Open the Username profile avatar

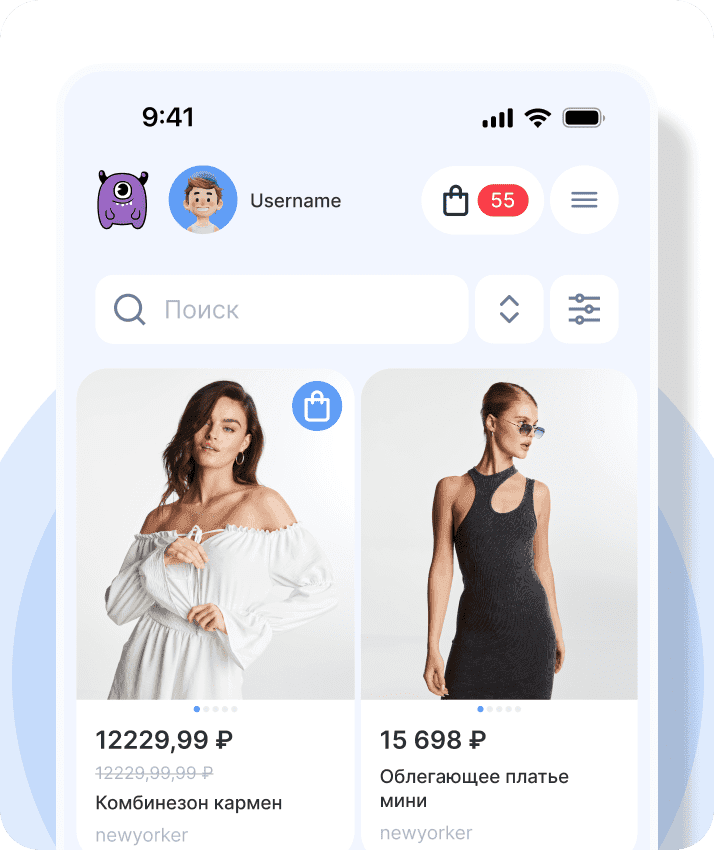203,200
